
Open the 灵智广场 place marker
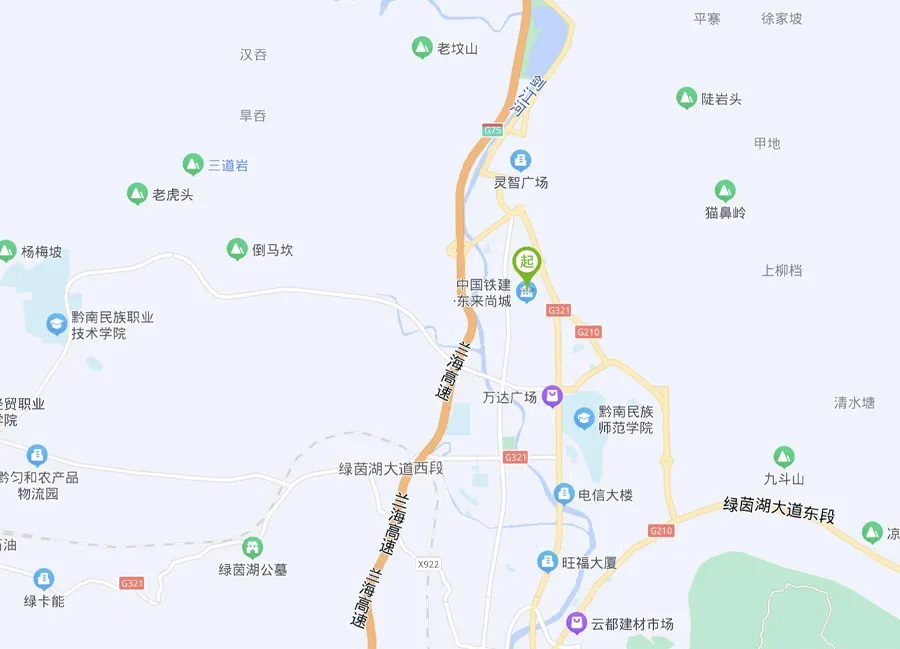(x=520, y=160)
